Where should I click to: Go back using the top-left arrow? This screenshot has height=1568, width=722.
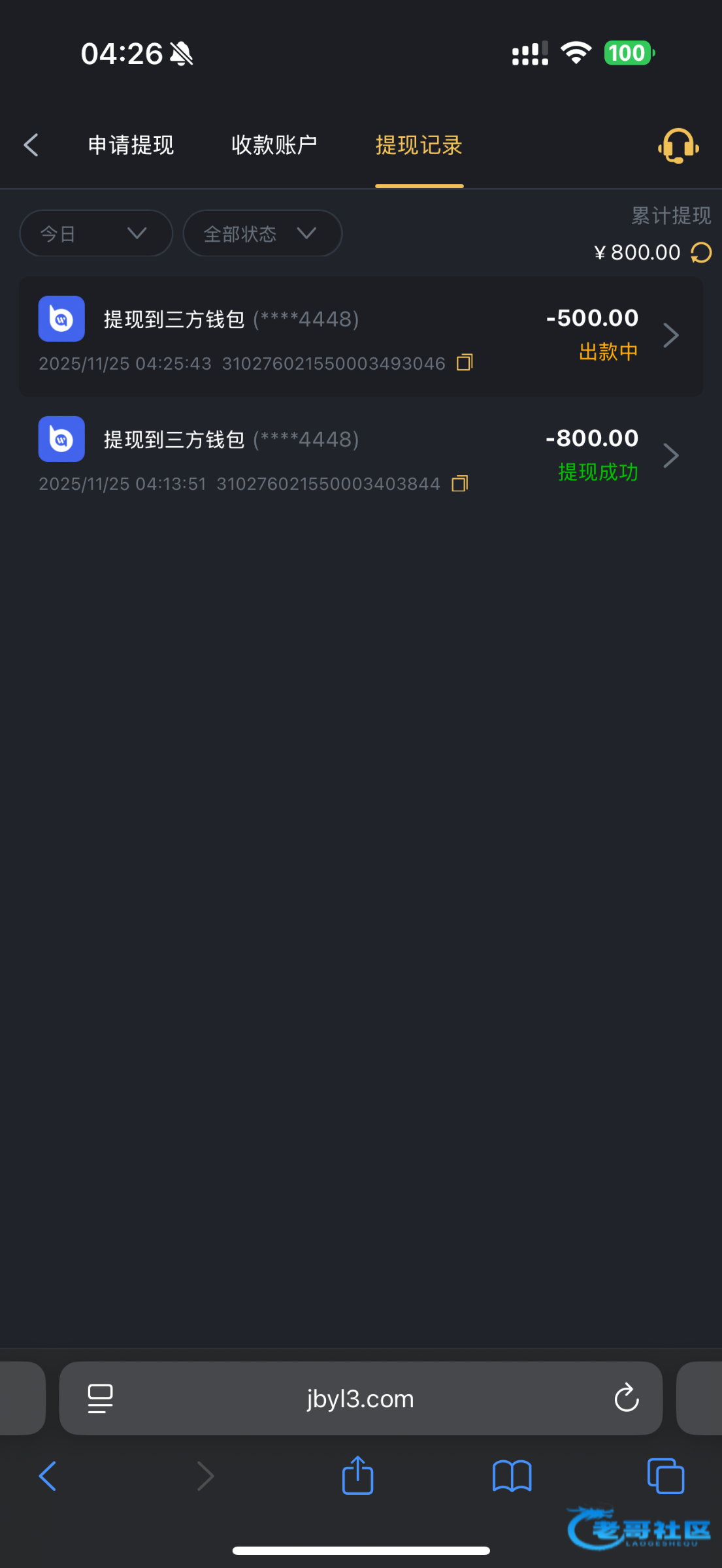[x=31, y=145]
